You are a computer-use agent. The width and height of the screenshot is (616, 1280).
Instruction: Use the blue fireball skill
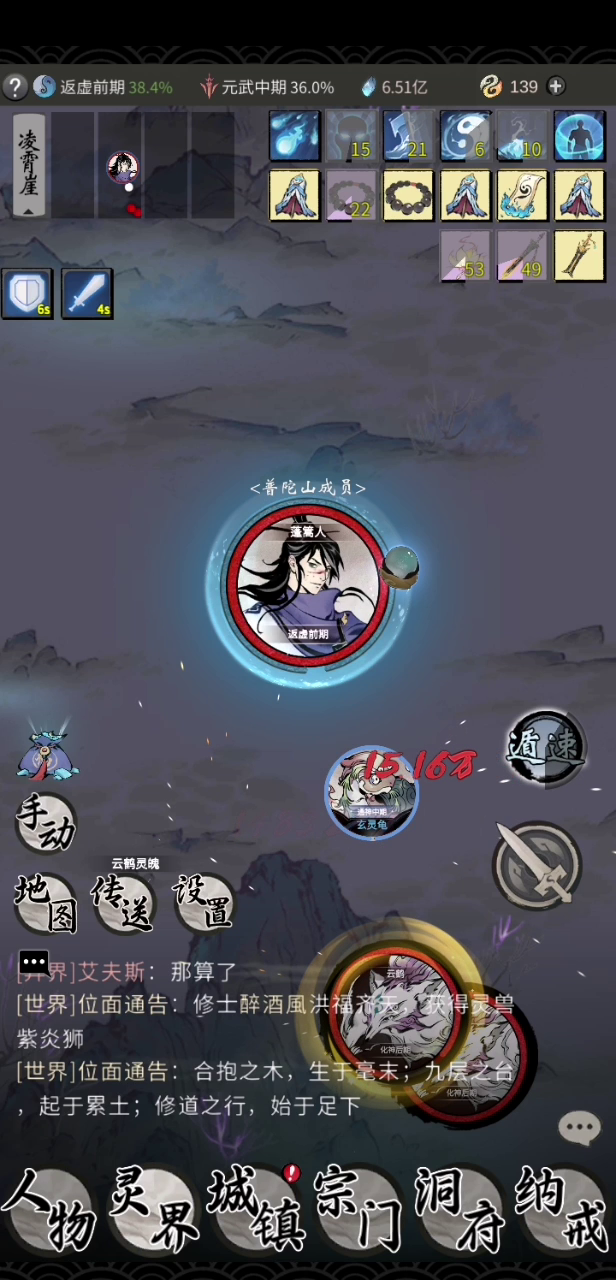(x=295, y=136)
